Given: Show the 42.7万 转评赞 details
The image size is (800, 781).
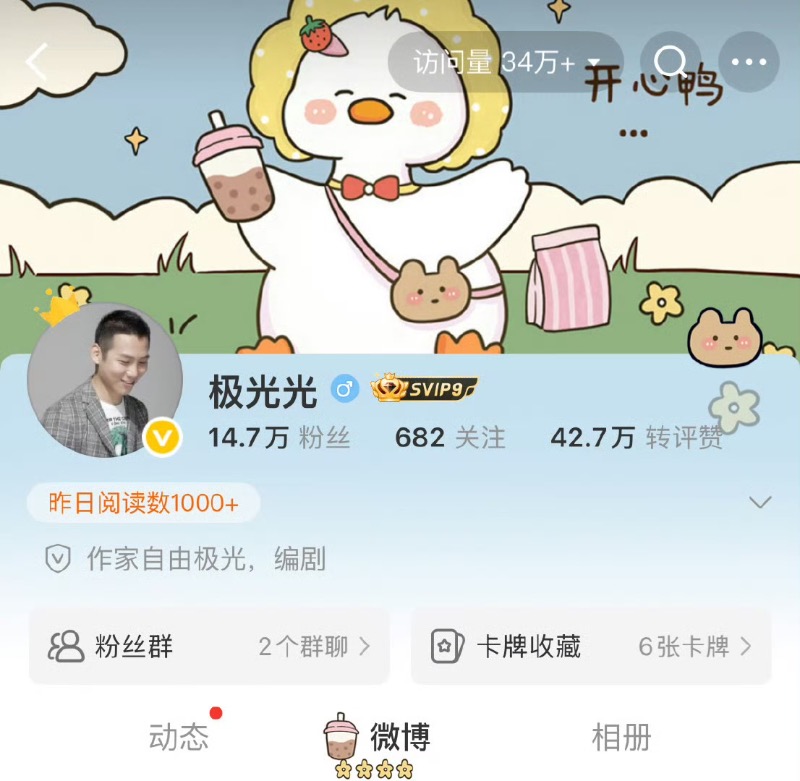Looking at the screenshot, I should coord(636,438).
